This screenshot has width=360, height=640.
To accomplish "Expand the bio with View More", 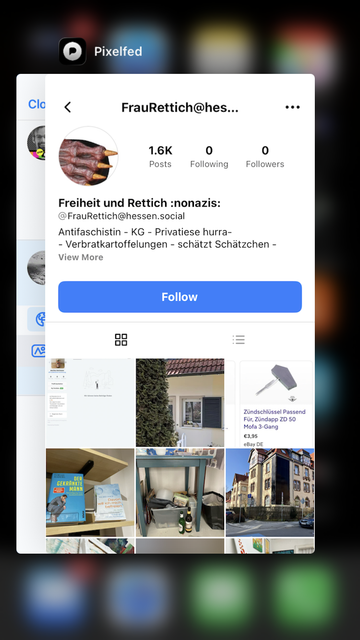I will click(80, 257).
